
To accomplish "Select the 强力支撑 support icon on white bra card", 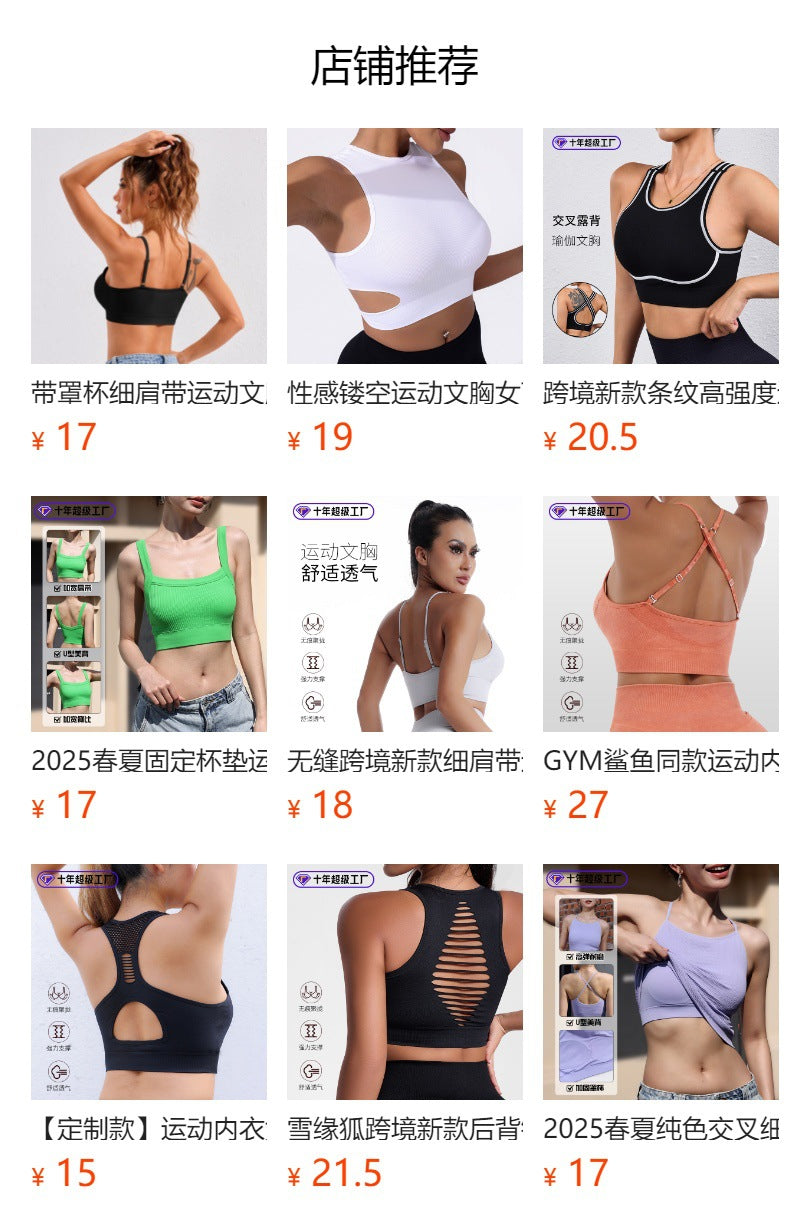I will coord(313,663).
